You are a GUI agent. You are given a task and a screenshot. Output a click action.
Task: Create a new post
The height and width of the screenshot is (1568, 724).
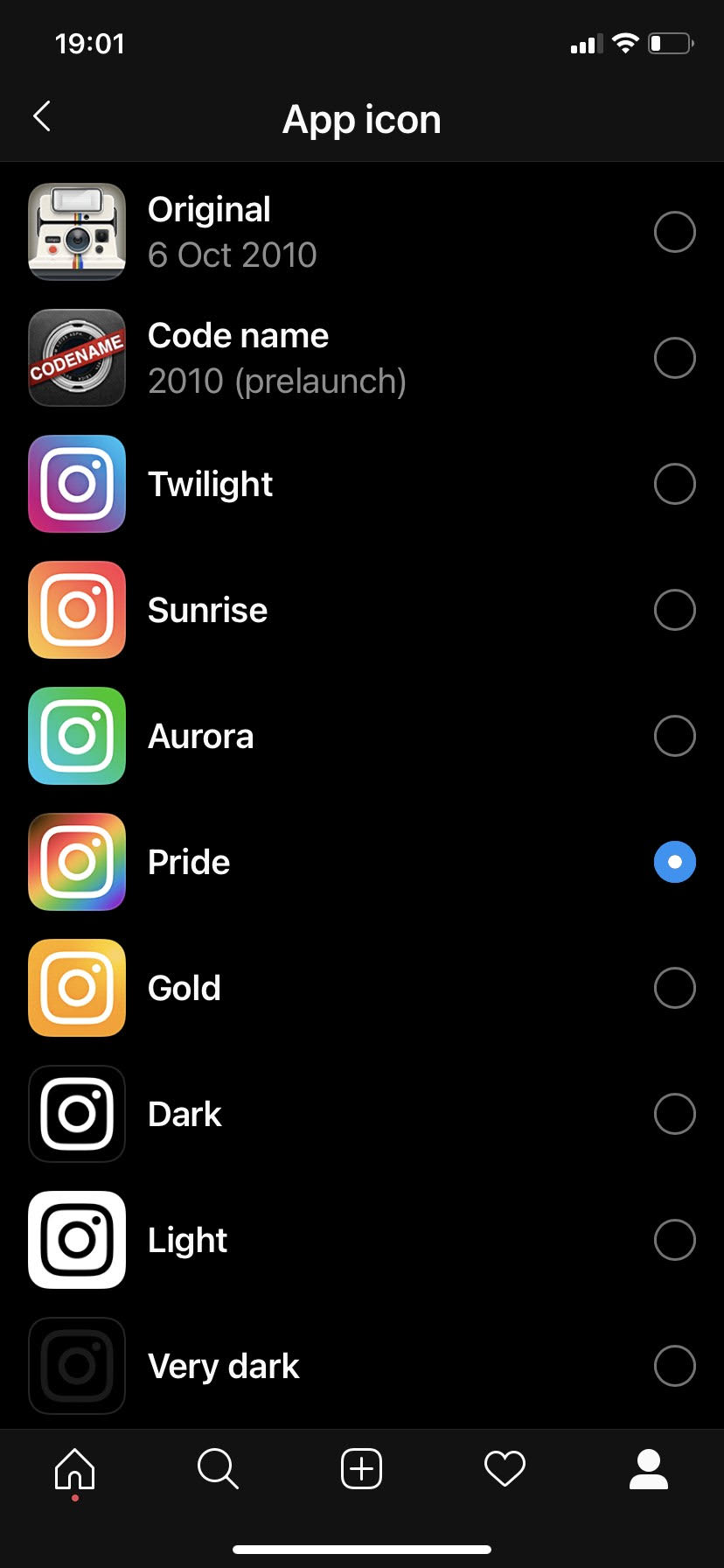[361, 1468]
